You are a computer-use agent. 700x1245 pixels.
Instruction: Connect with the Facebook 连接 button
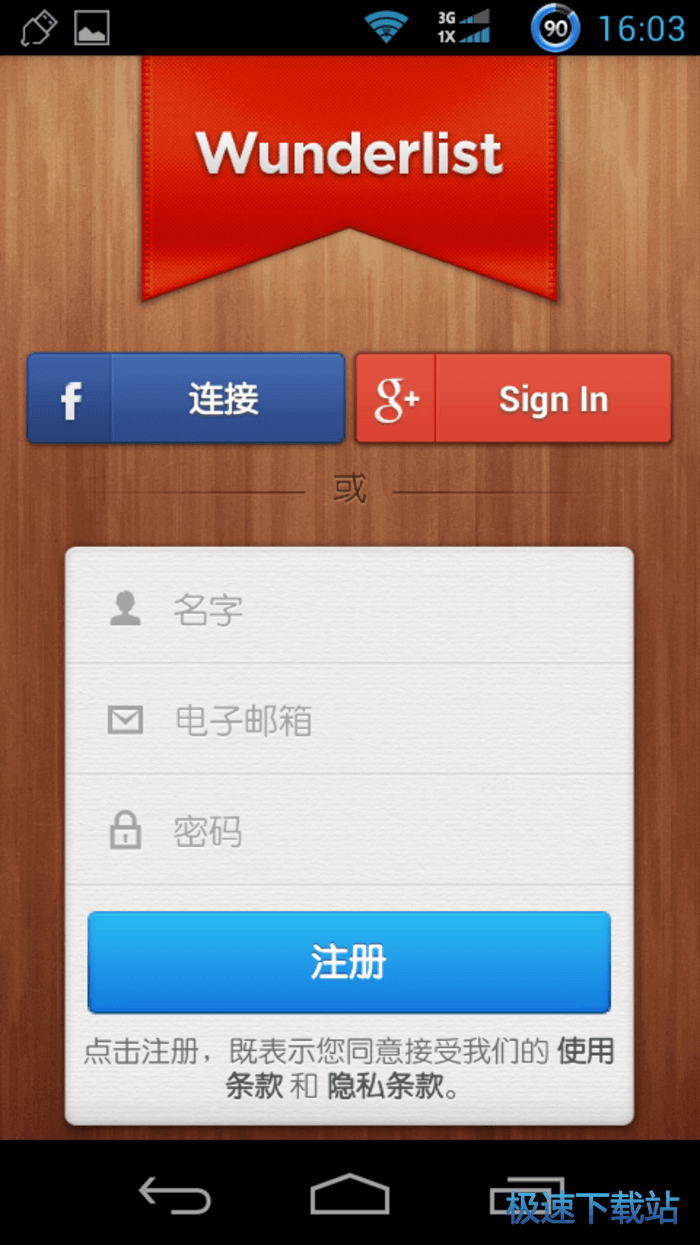(186, 399)
